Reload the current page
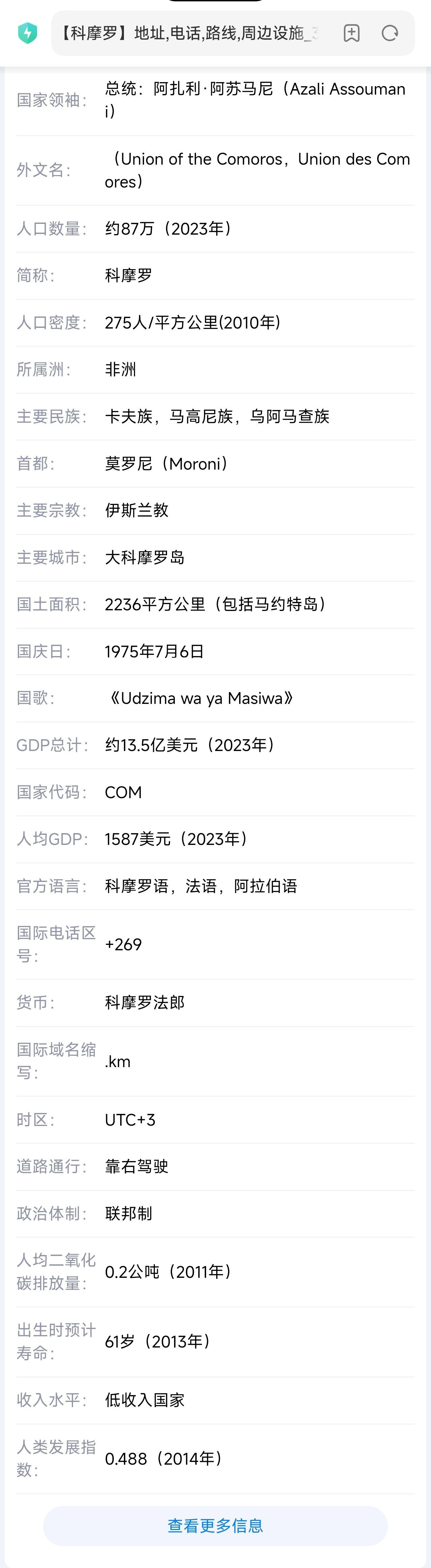431x1568 pixels. coord(390,33)
